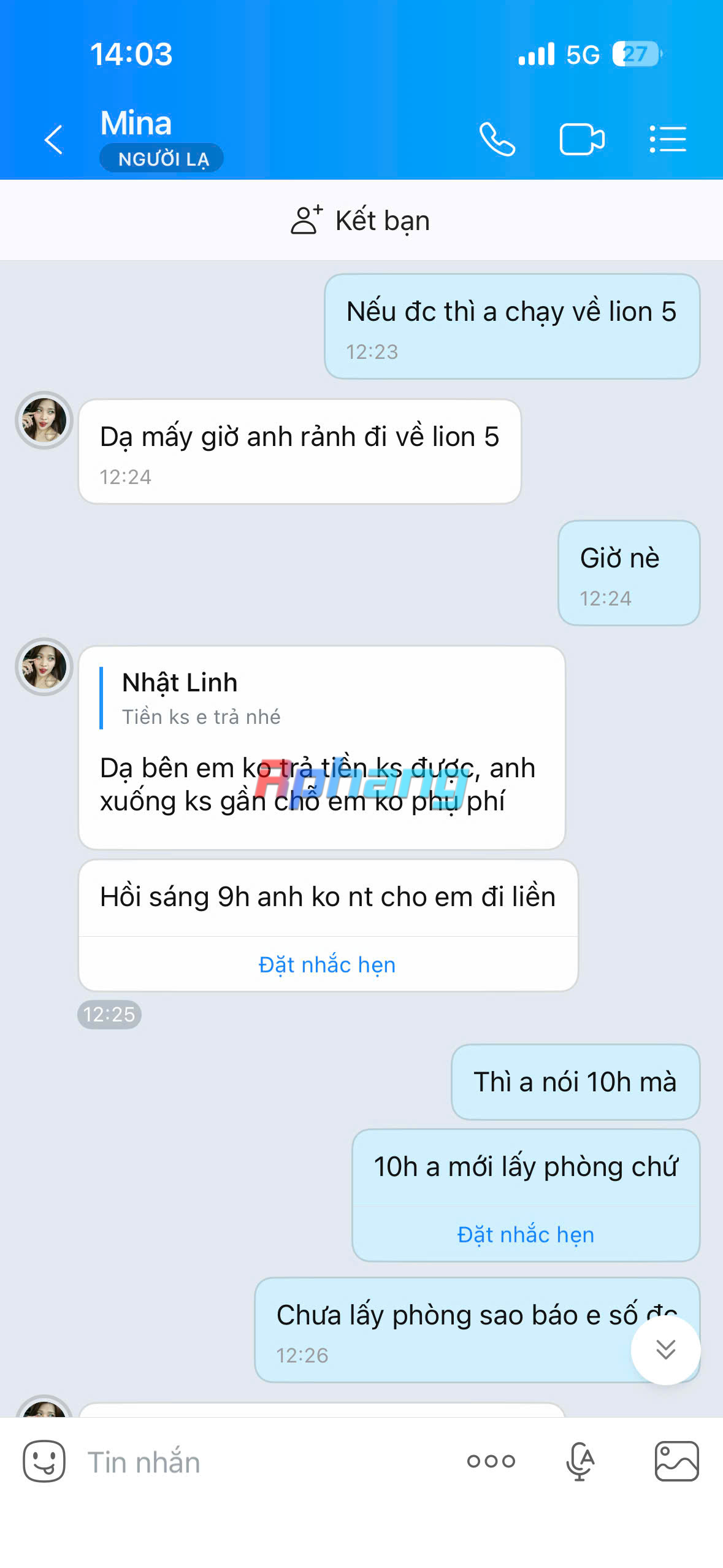The width and height of the screenshot is (723, 1568).
Task: Record a voice message
Action: click(580, 1462)
